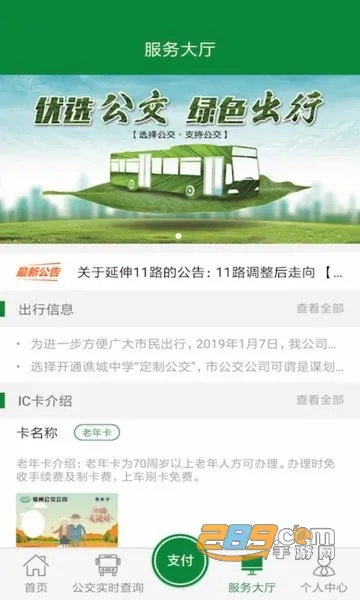This screenshot has width=360, height=600.
Task: Open the senior card image
Action: [67, 520]
